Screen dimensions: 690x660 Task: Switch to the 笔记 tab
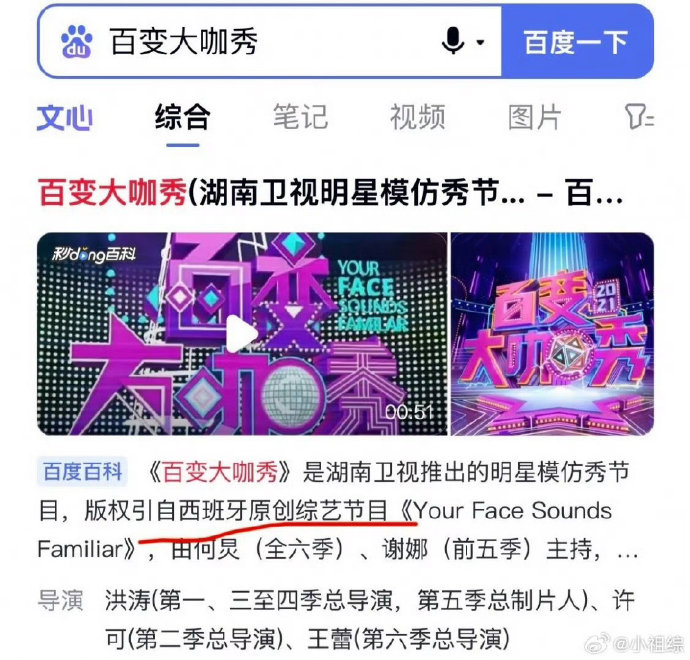[x=300, y=117]
